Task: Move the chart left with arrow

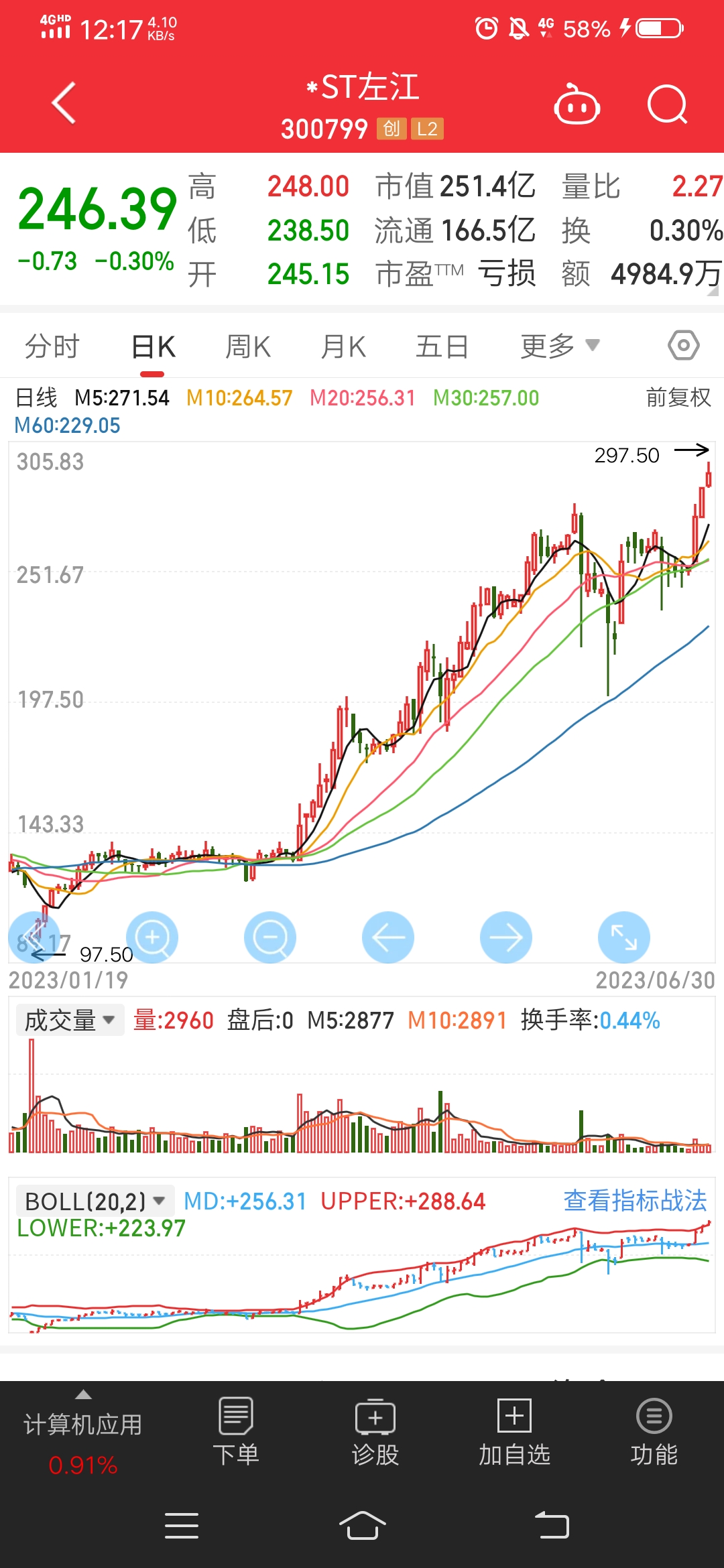Action: pyautogui.click(x=388, y=937)
